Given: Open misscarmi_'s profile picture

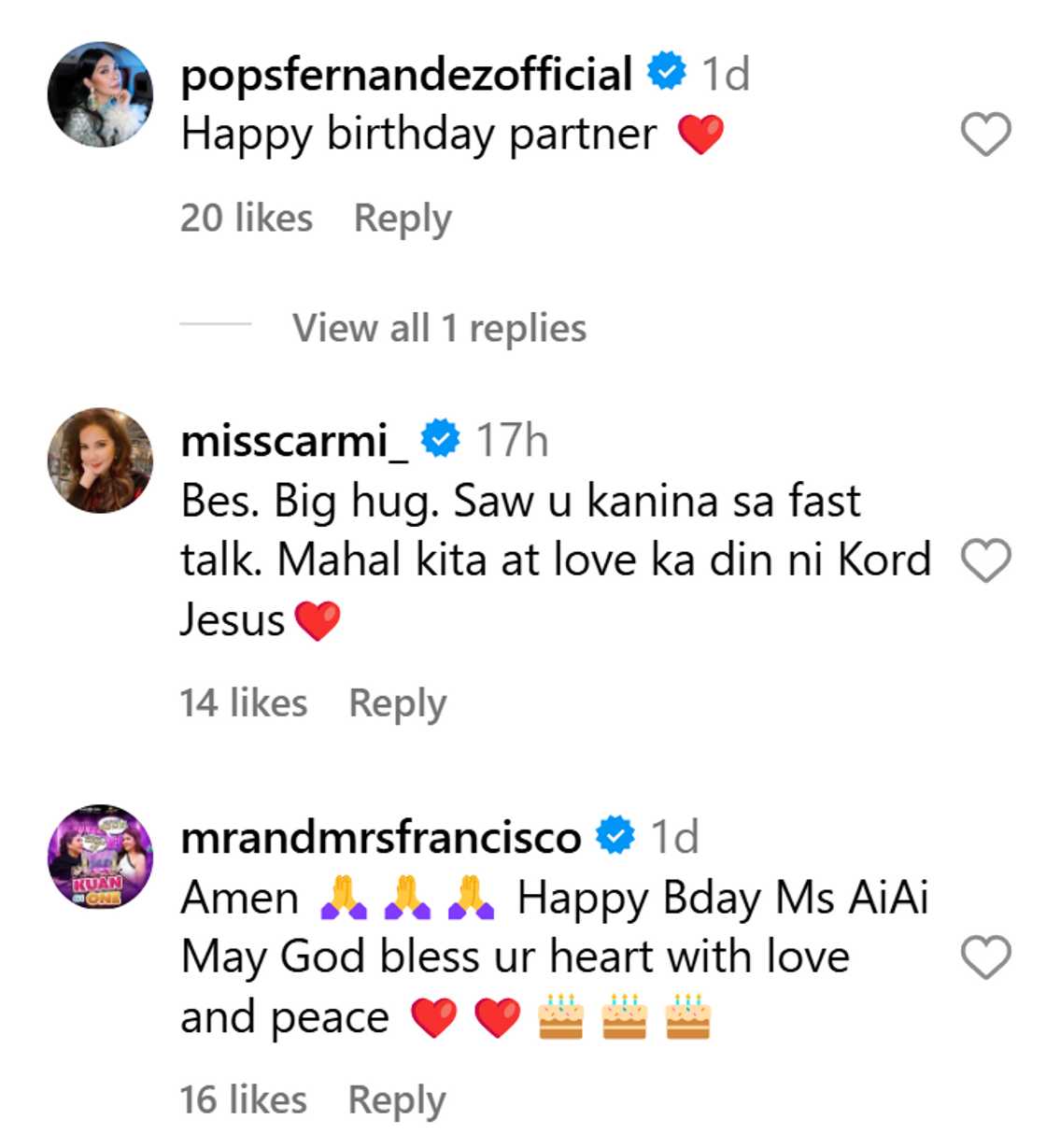Looking at the screenshot, I should (100, 461).
